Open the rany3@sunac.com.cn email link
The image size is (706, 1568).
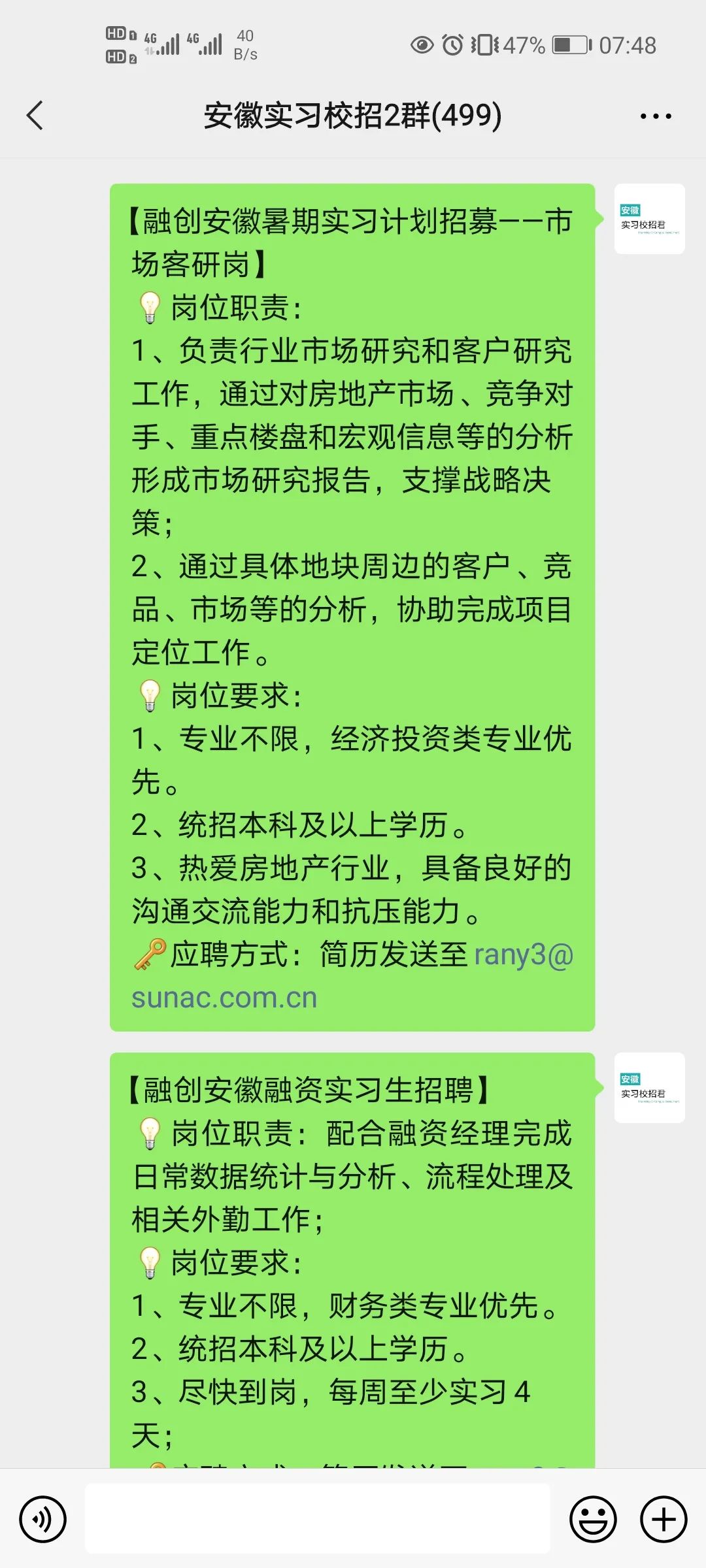353,976
